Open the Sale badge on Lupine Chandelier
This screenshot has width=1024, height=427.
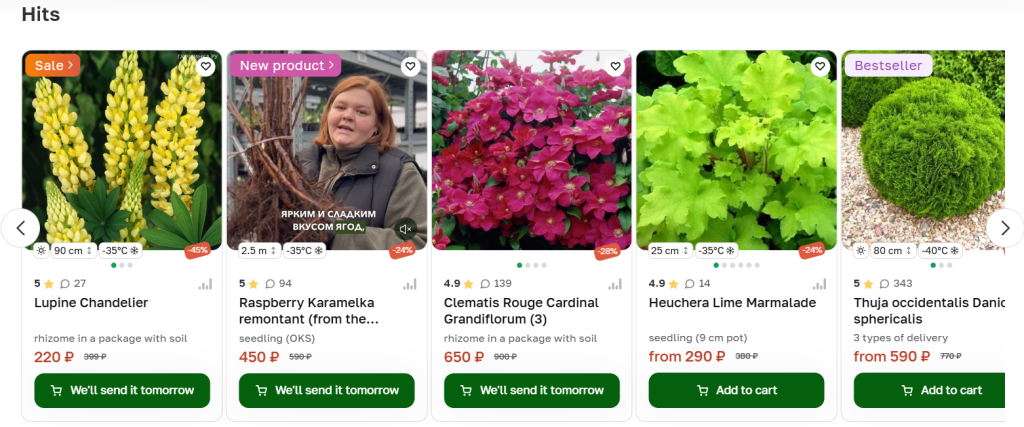tap(52, 65)
